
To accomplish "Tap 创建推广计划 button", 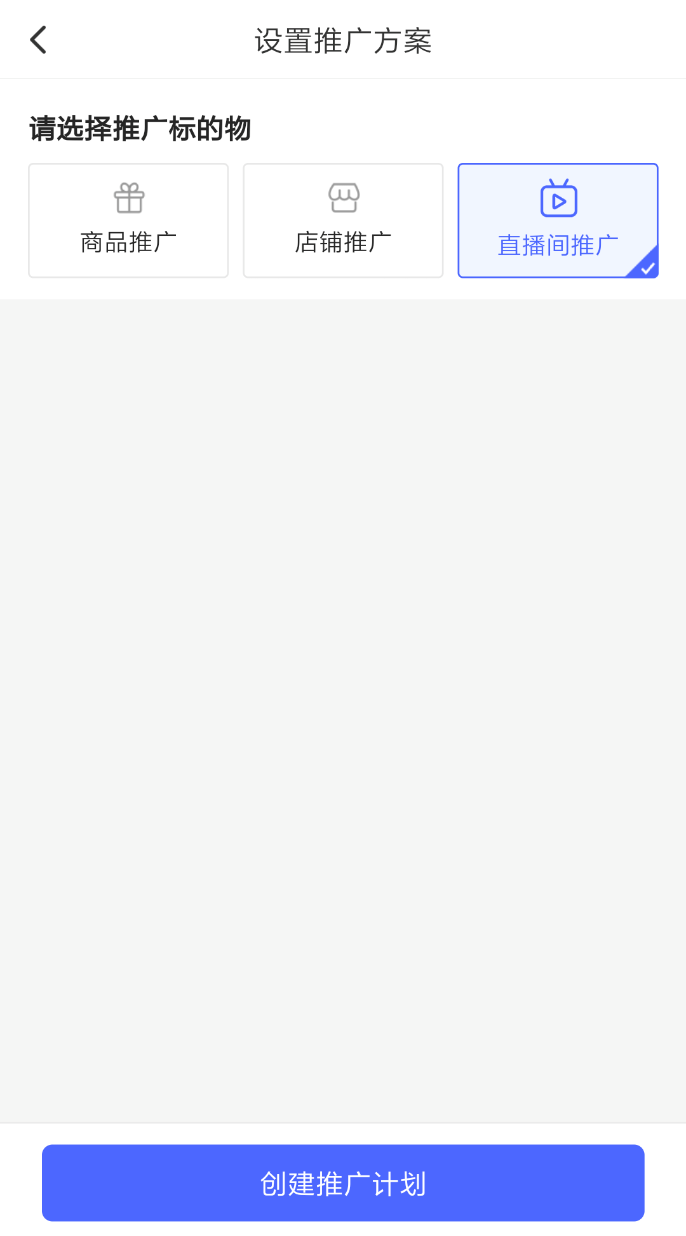I will 343,1183.
